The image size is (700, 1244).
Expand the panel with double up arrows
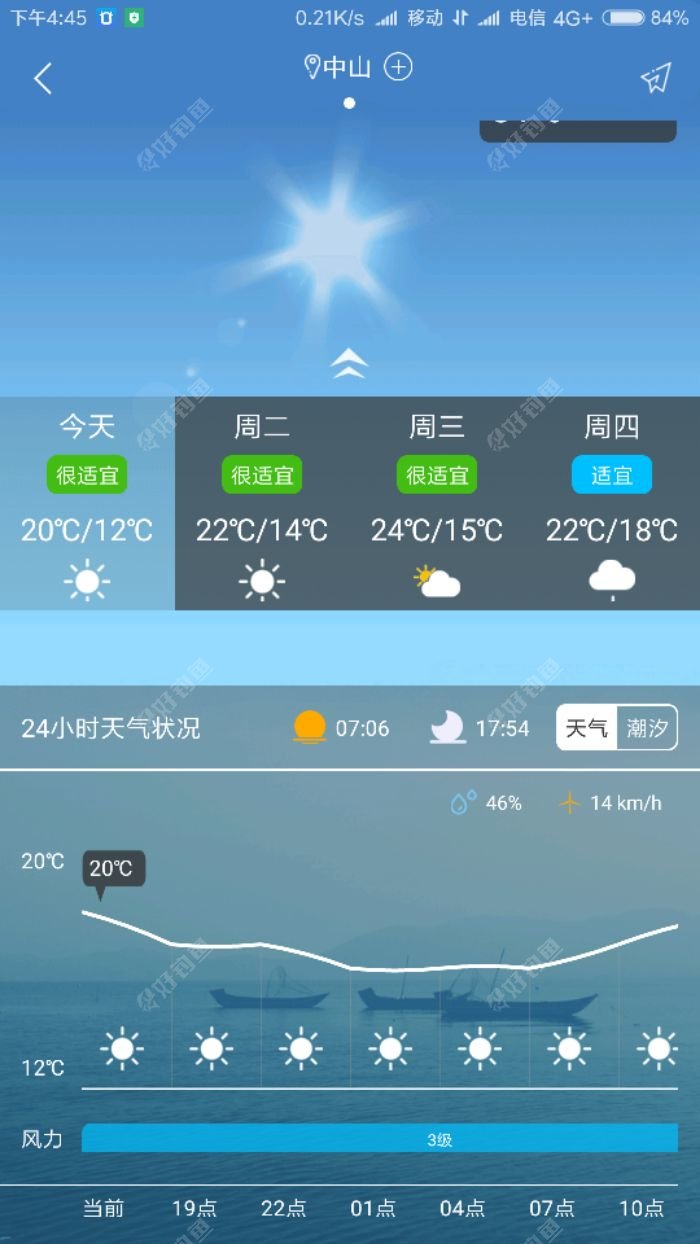[x=349, y=364]
